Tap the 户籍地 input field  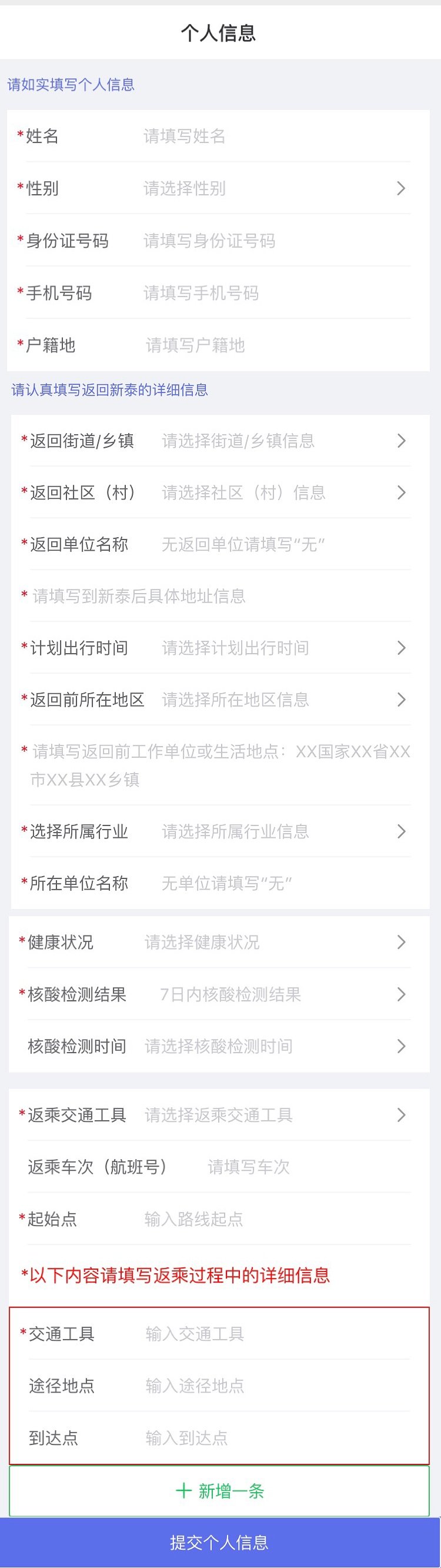274,345
